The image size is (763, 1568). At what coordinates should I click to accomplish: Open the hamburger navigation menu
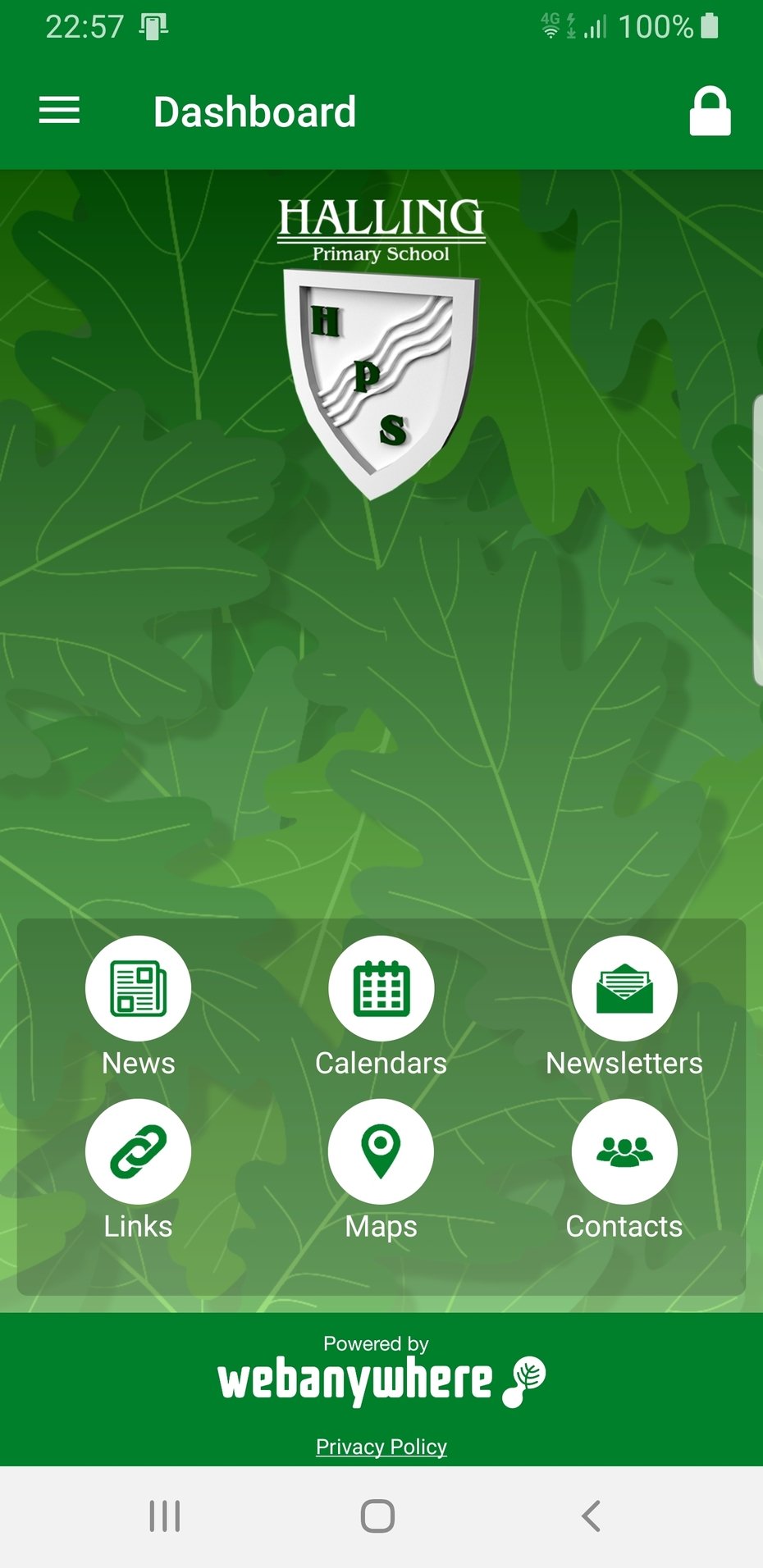(59, 111)
